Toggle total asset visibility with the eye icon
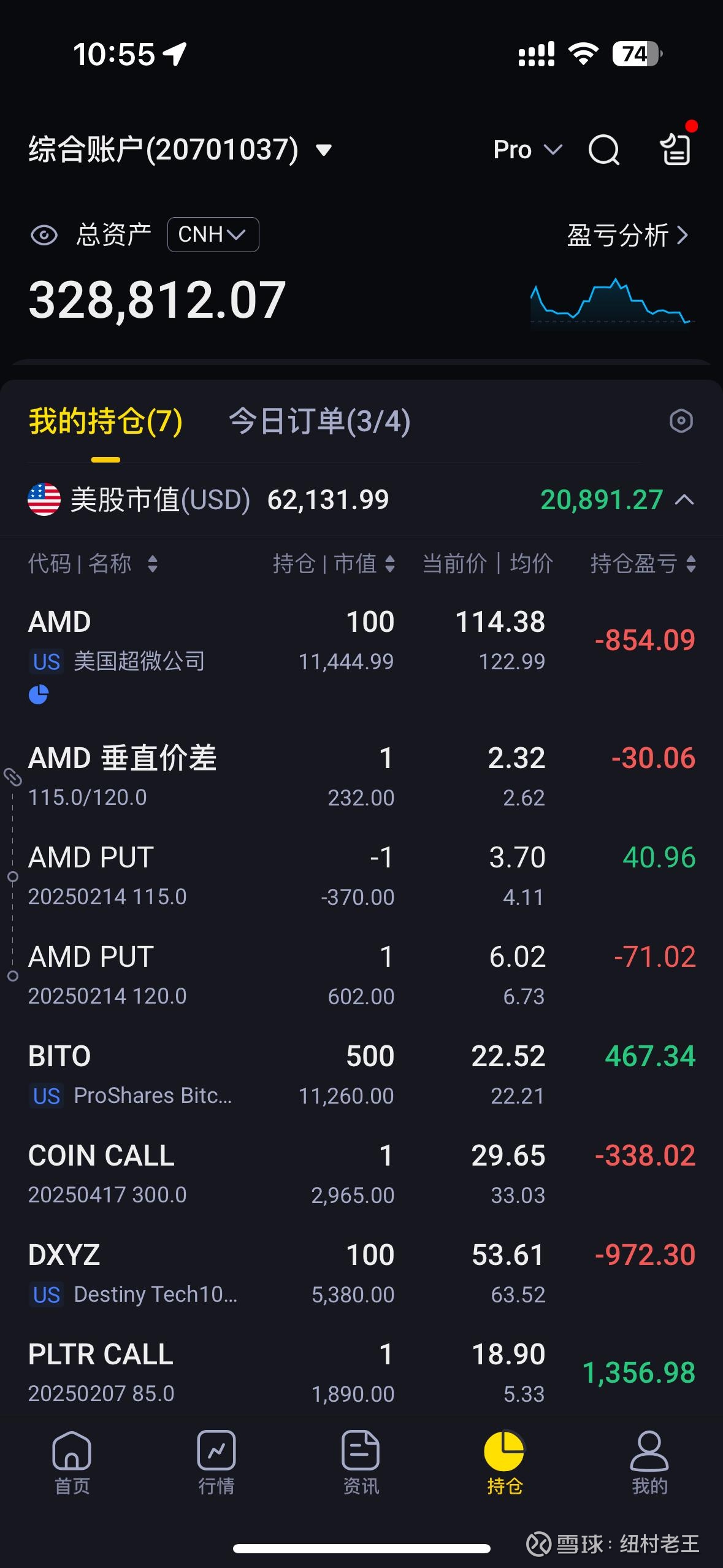The width and height of the screenshot is (723, 1568). [45, 234]
